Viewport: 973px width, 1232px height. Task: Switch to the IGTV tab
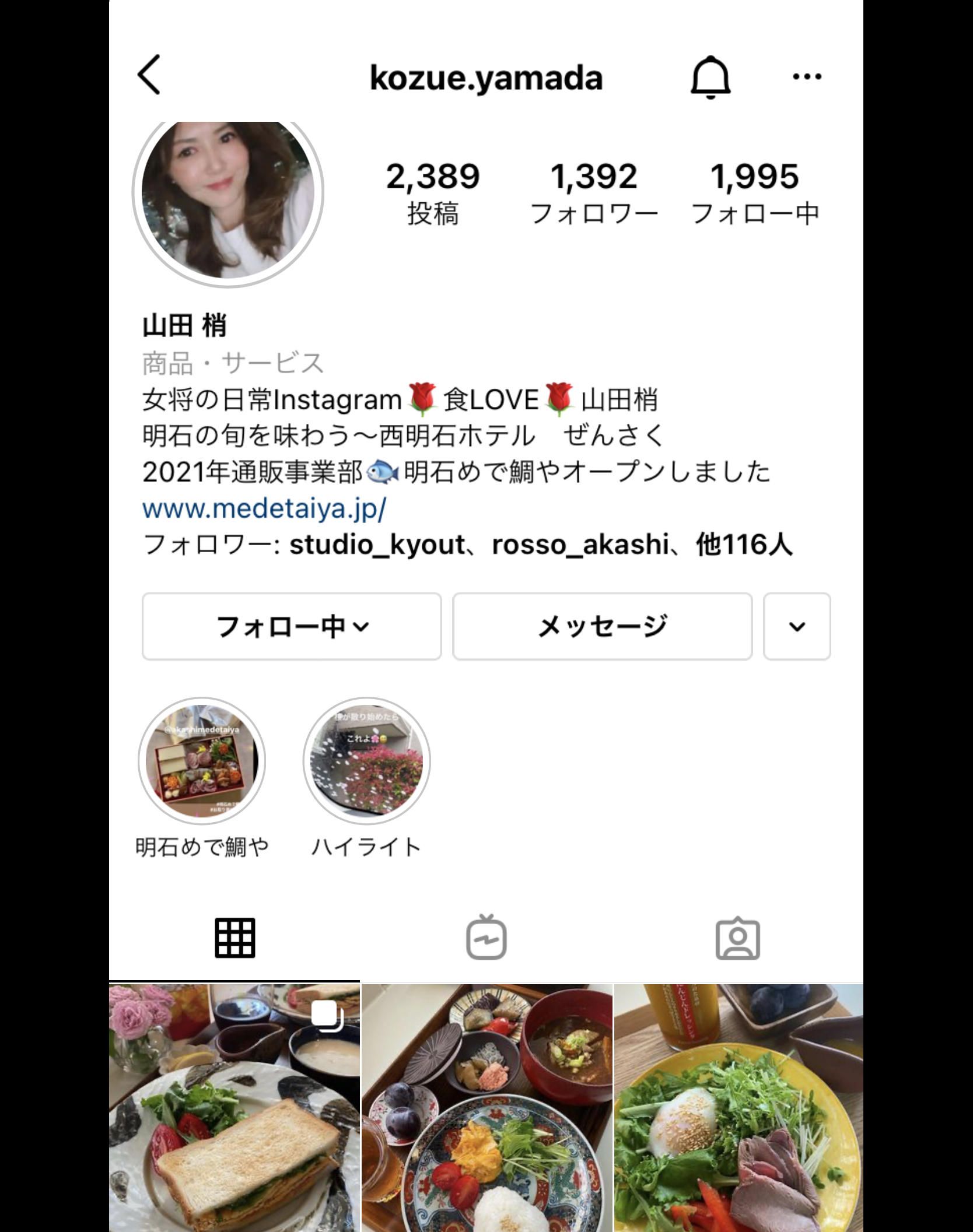(486, 938)
